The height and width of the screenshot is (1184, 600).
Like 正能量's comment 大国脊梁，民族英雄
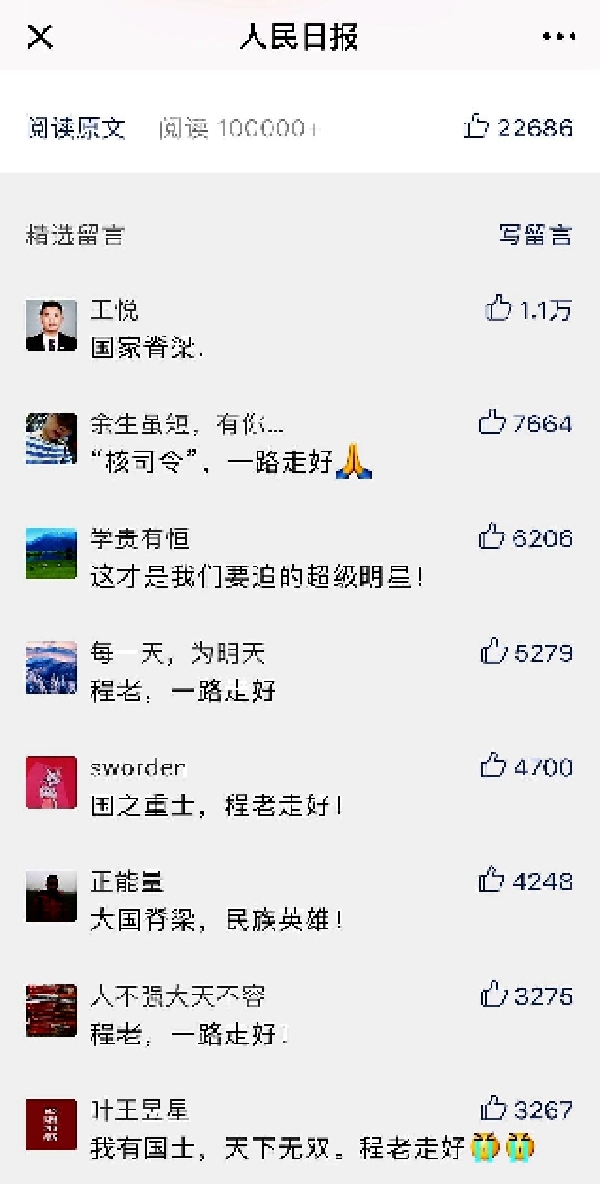pyautogui.click(x=491, y=881)
